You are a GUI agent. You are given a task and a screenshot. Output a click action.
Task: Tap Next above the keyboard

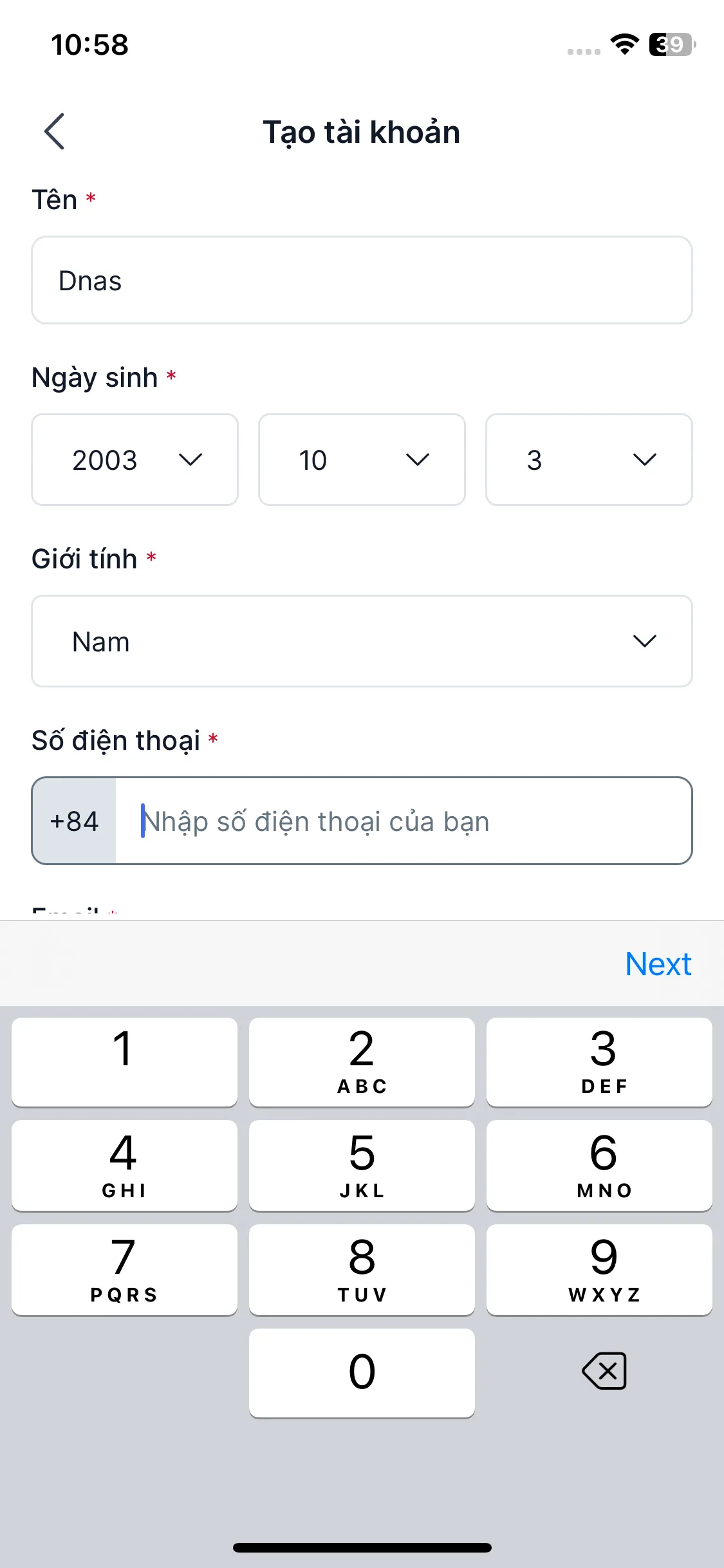click(x=658, y=964)
